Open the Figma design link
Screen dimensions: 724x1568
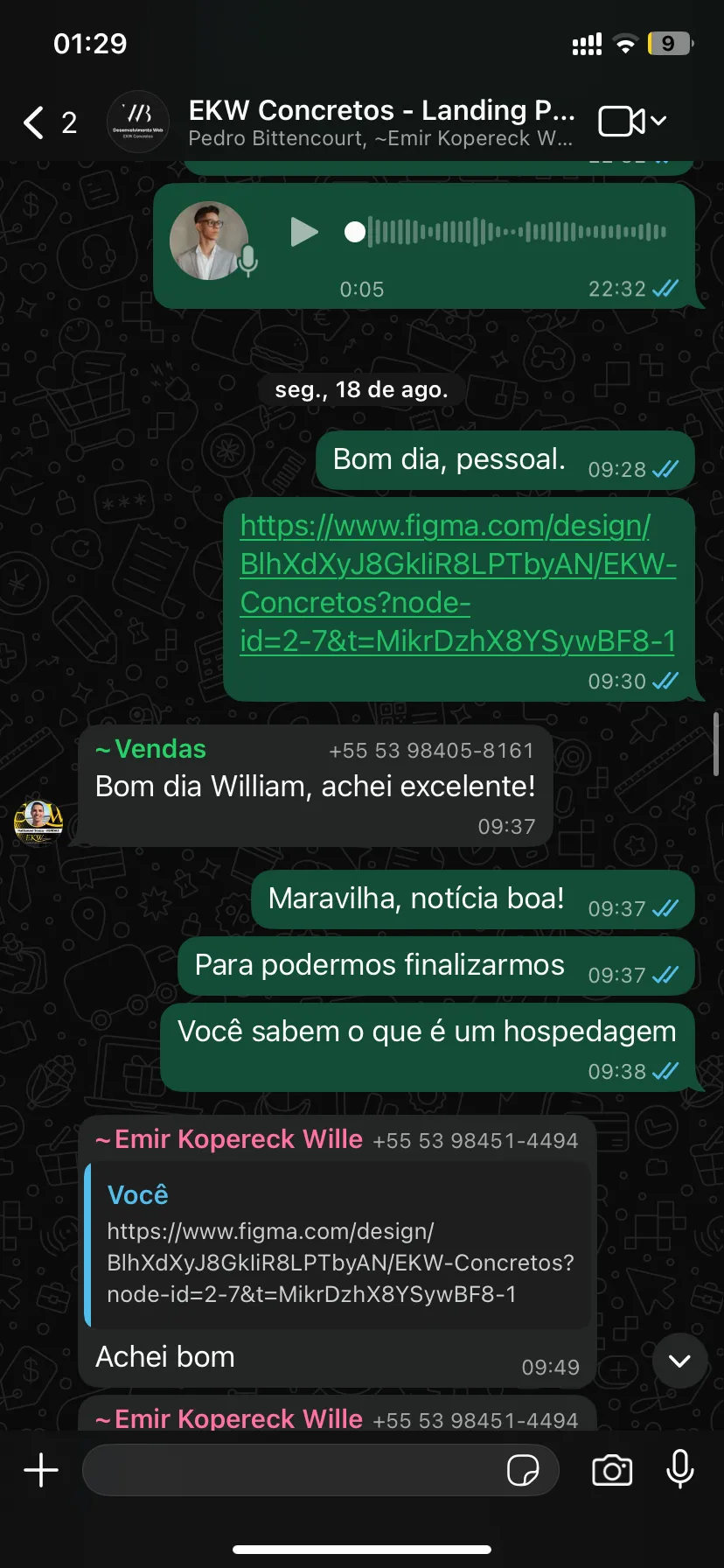pos(457,583)
